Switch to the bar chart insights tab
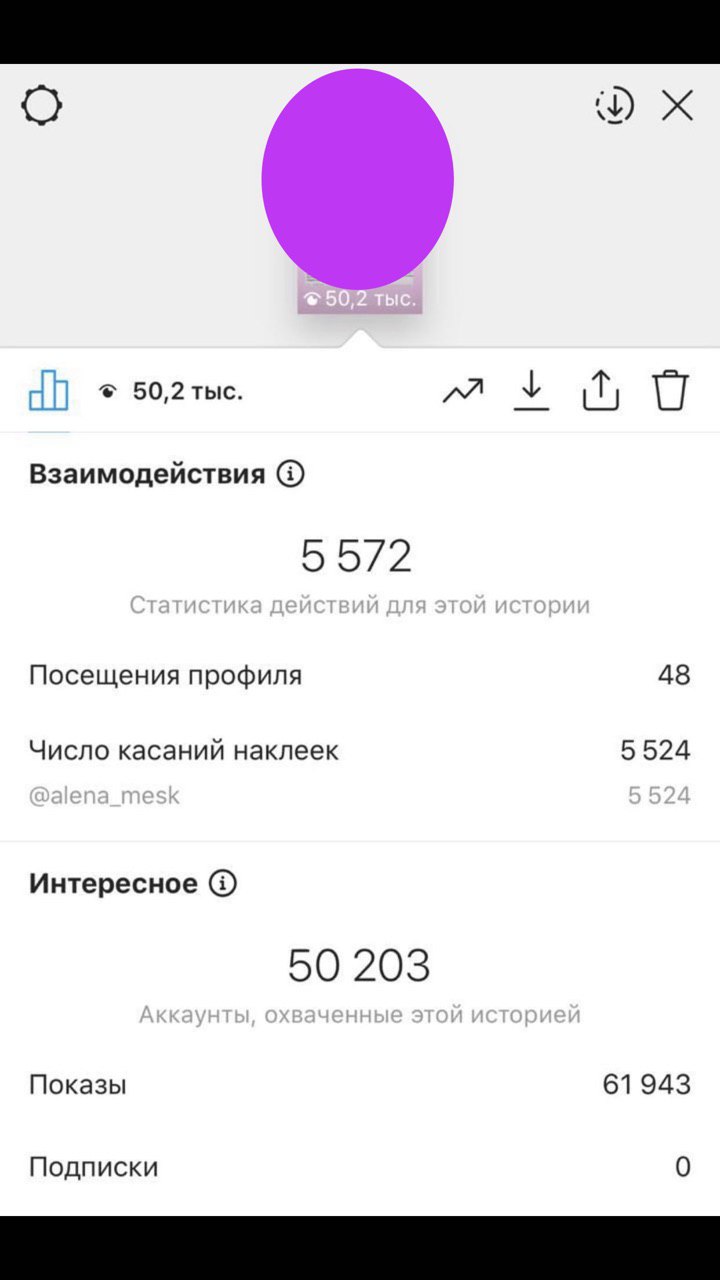This screenshot has width=720, height=1280. pos(49,390)
